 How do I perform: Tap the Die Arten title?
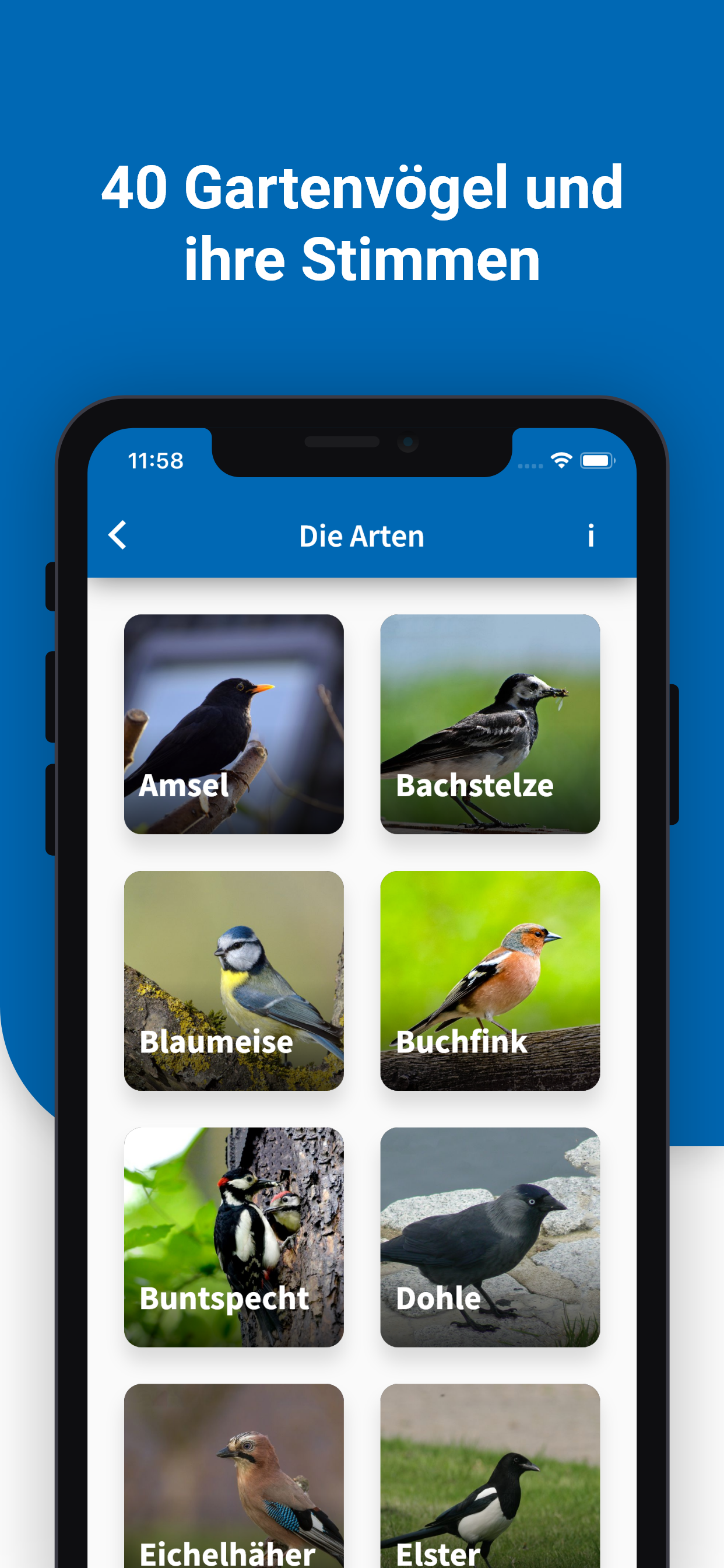[x=361, y=535]
